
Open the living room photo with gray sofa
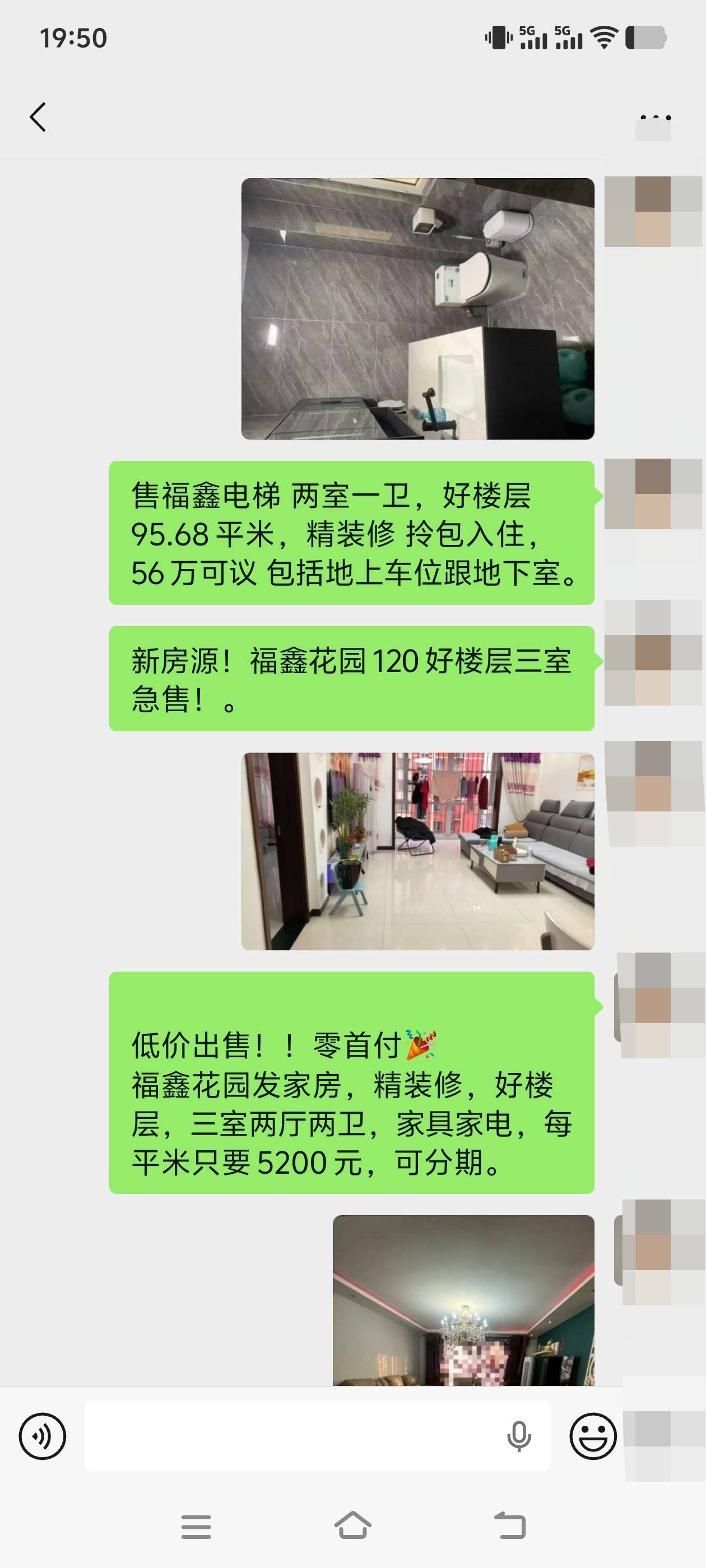pyautogui.click(x=417, y=851)
